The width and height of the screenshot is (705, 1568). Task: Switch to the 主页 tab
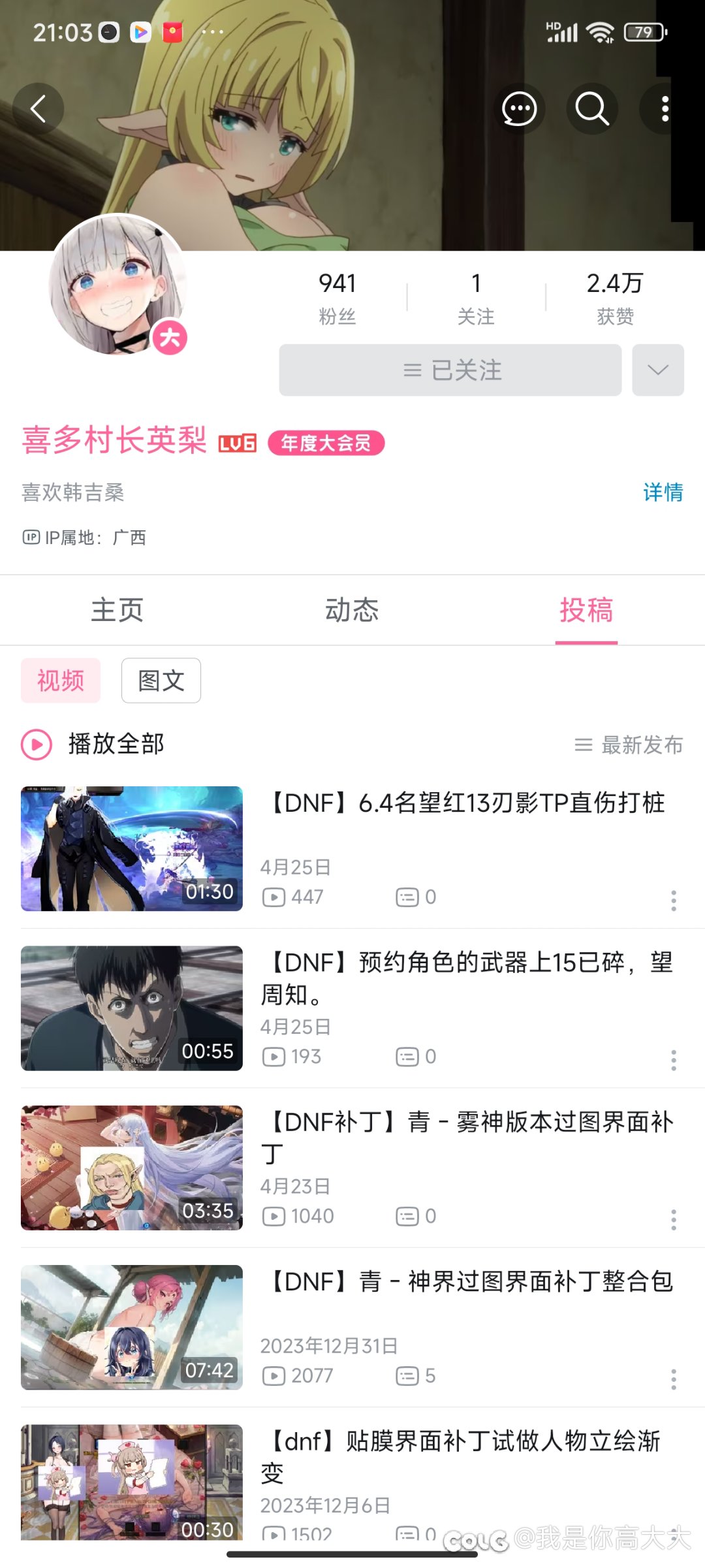[117, 610]
